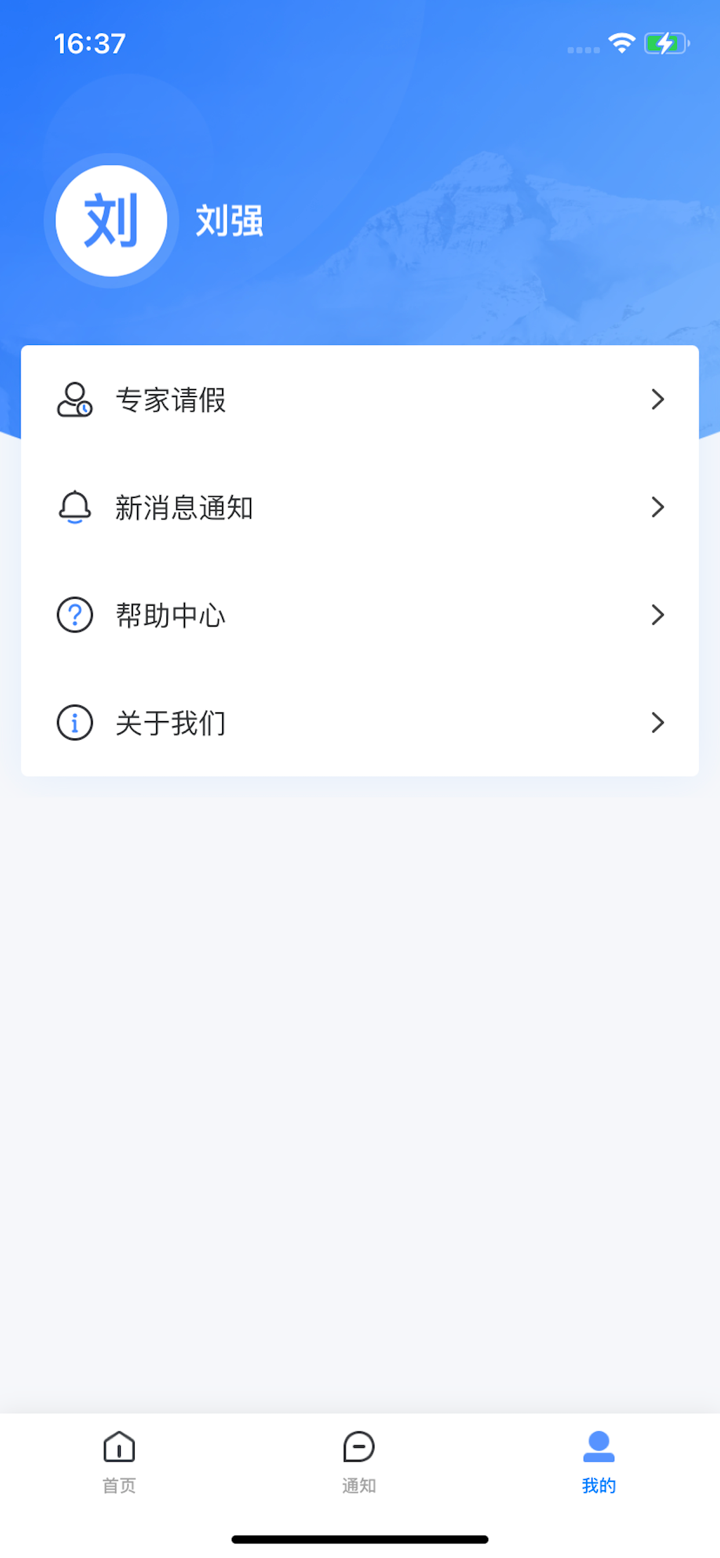
Task: Switch to the 通知 tab
Action: click(x=358, y=1462)
